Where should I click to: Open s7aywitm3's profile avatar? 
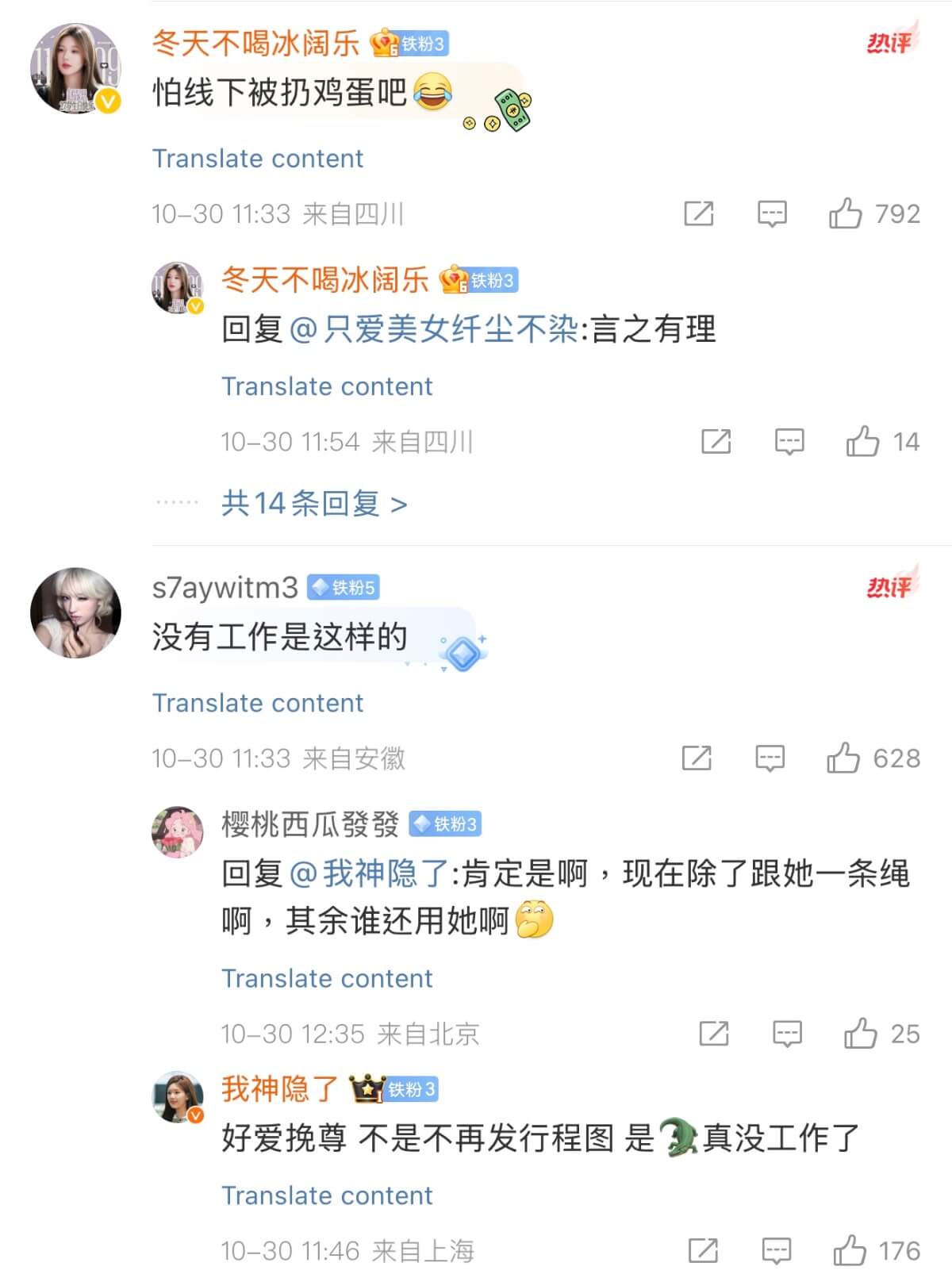[x=76, y=612]
